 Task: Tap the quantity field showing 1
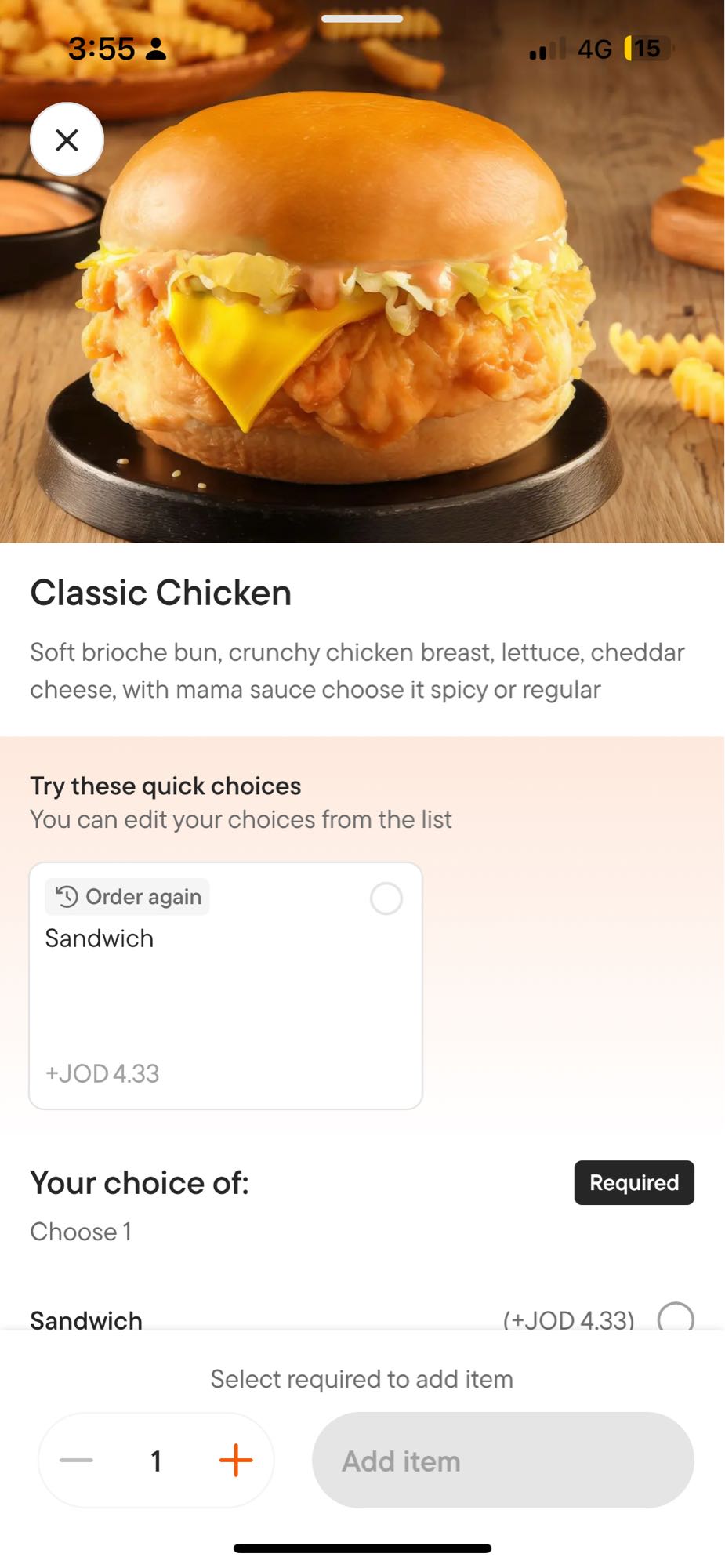[x=155, y=1459]
